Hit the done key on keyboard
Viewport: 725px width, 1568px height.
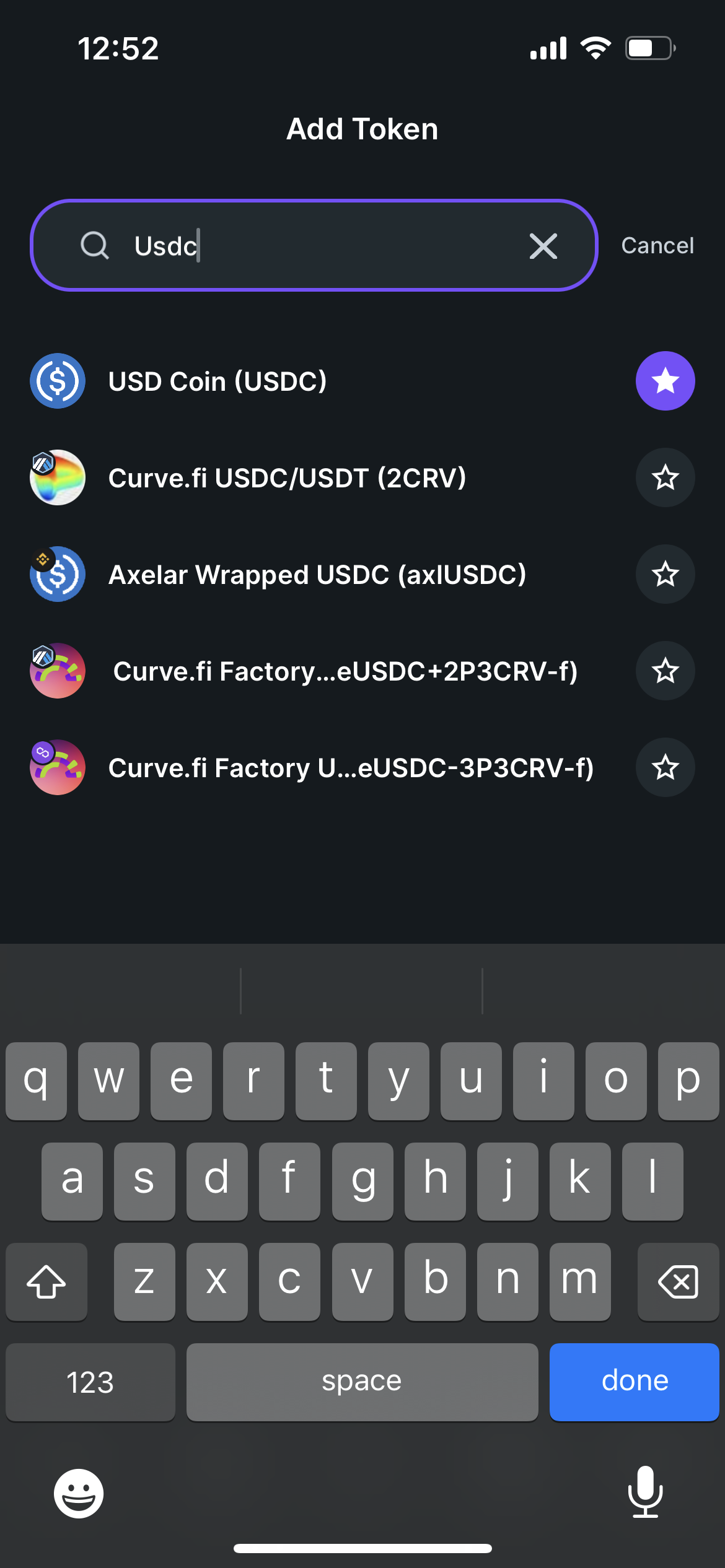[x=634, y=1382]
